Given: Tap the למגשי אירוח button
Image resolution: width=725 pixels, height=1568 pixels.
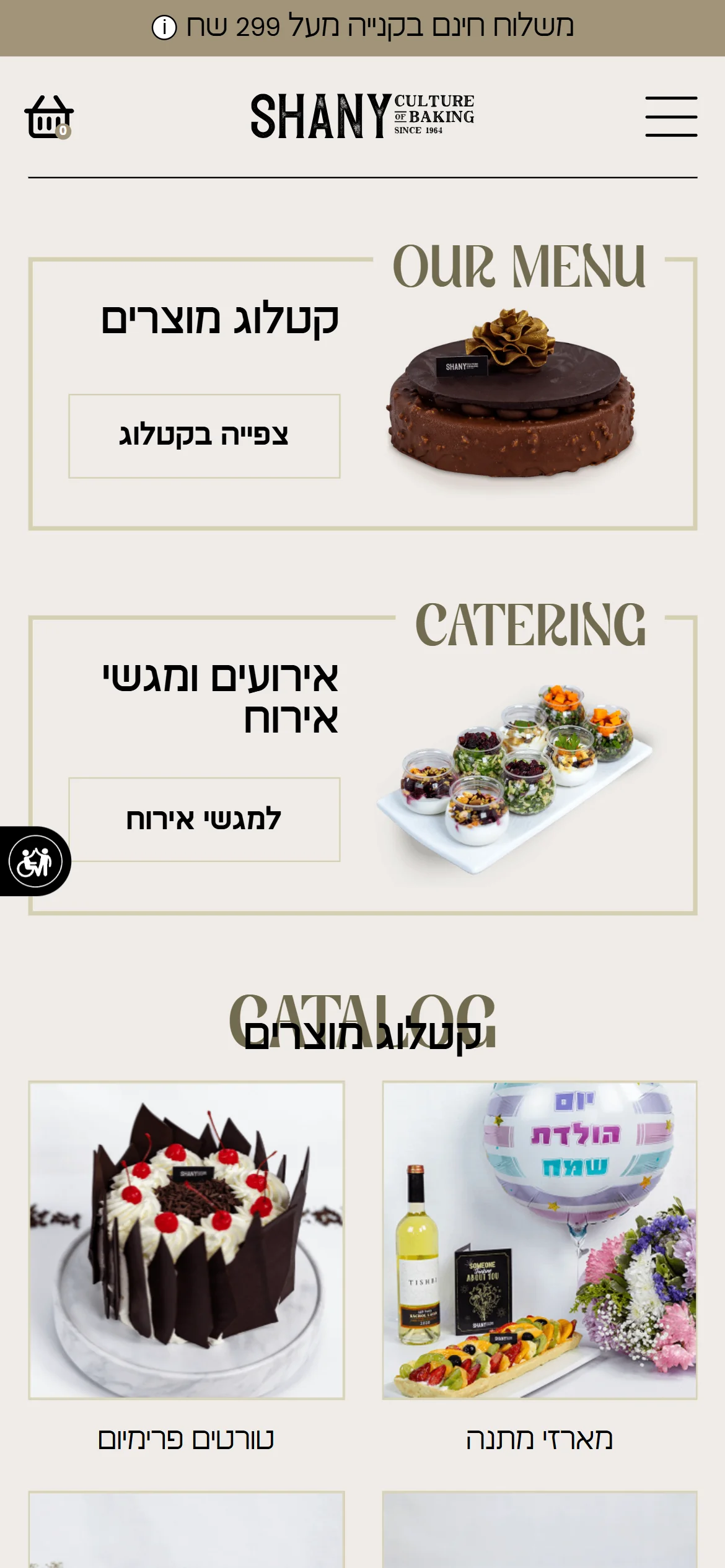Looking at the screenshot, I should pos(204,819).
